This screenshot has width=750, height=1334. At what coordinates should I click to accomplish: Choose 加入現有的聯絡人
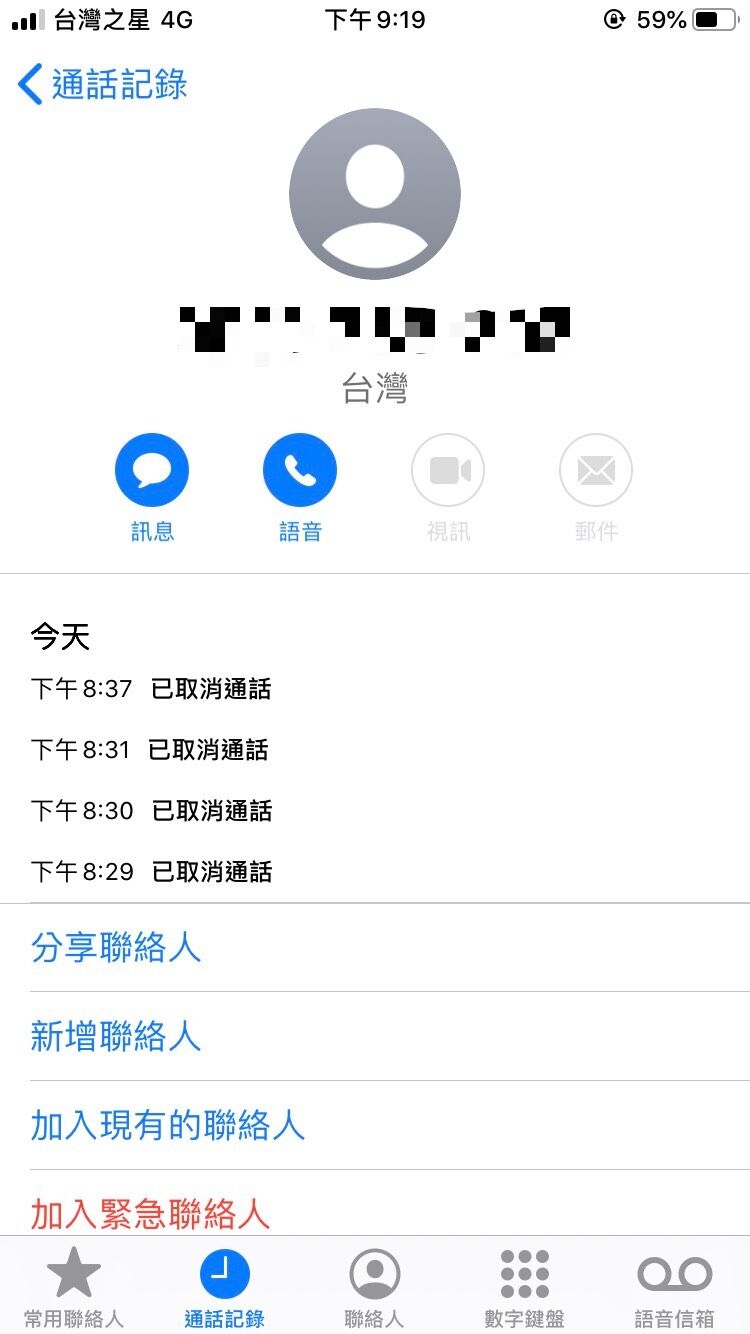pyautogui.click(x=167, y=1125)
